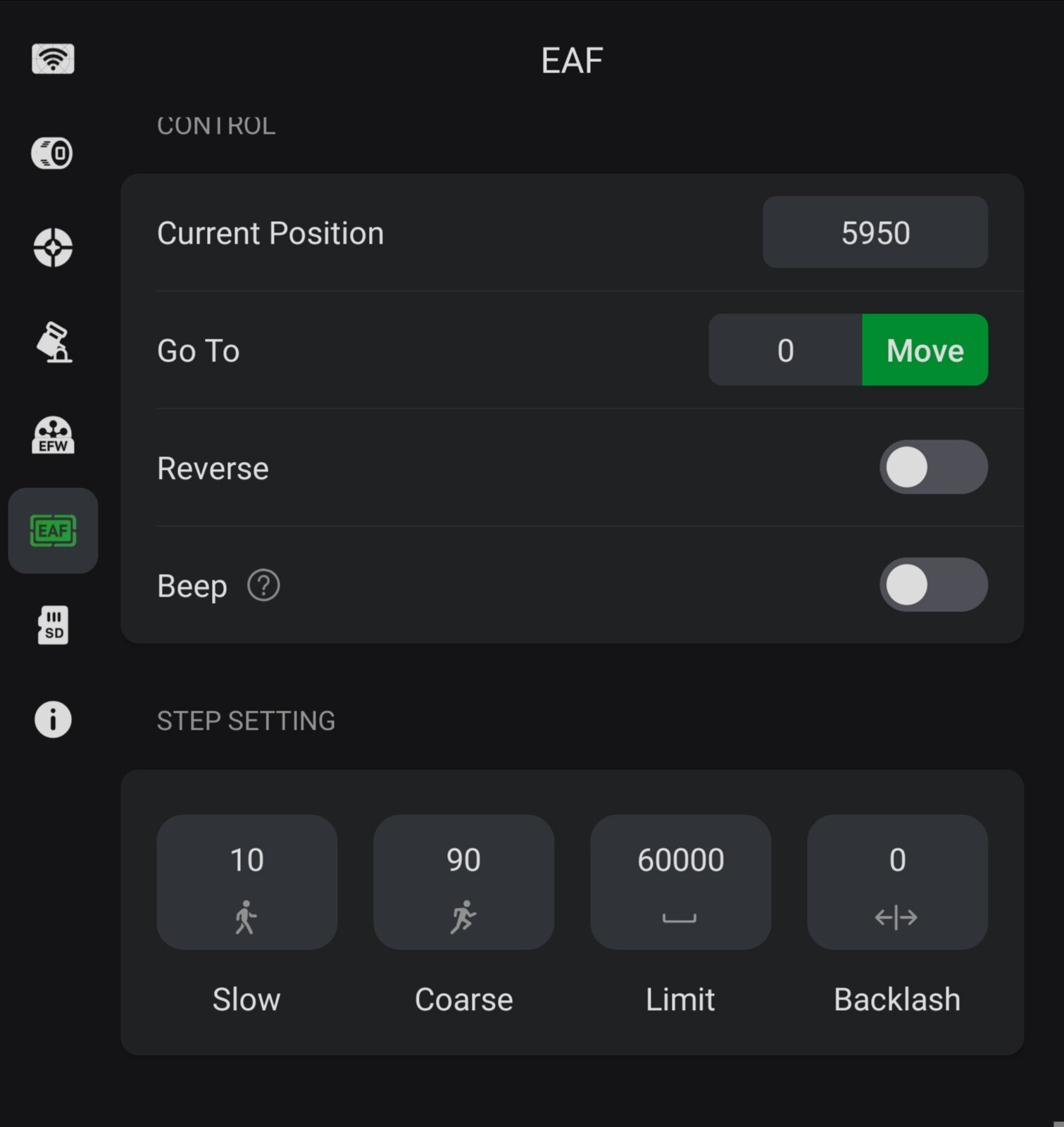The height and width of the screenshot is (1127, 1064).
Task: Change the Coarse step value of 90
Action: point(463,882)
